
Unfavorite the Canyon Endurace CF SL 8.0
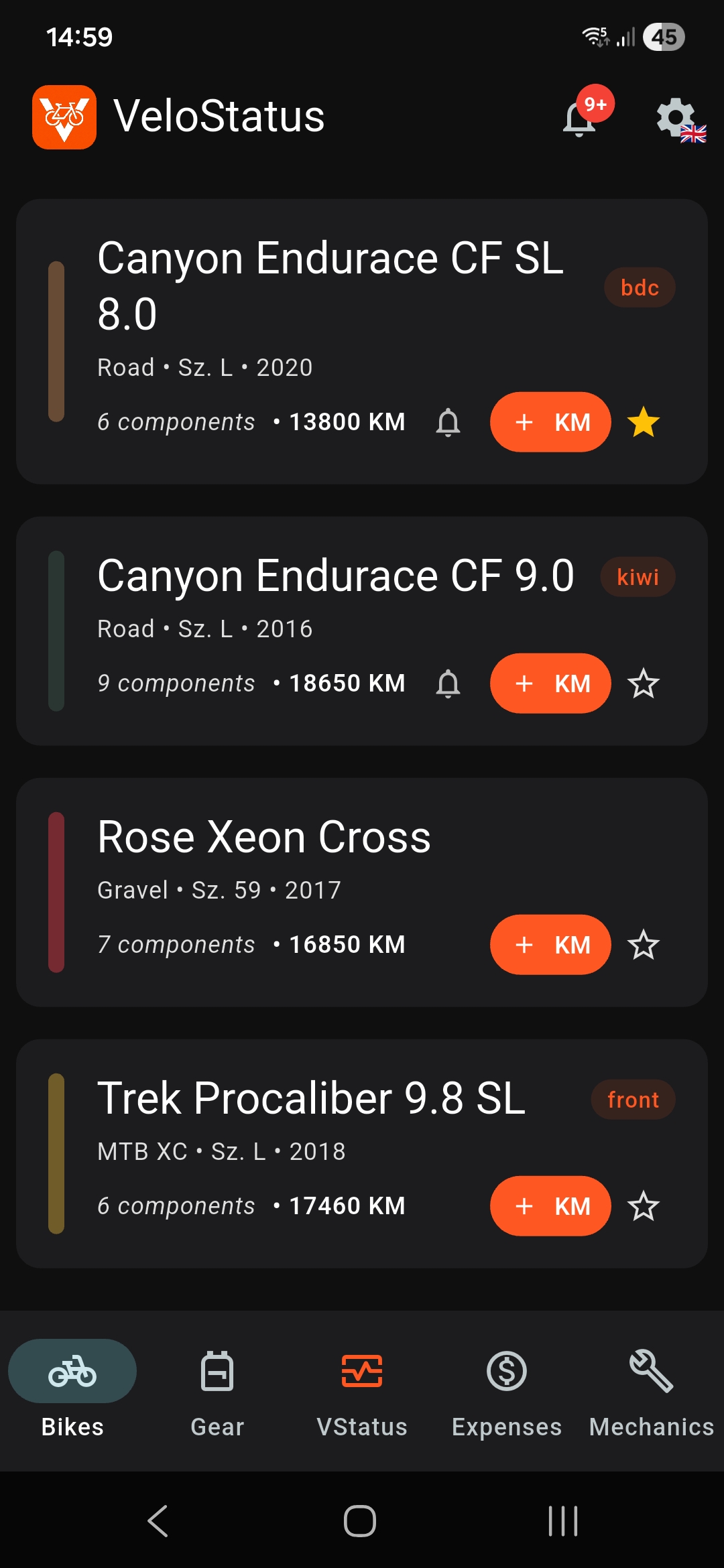point(642,421)
